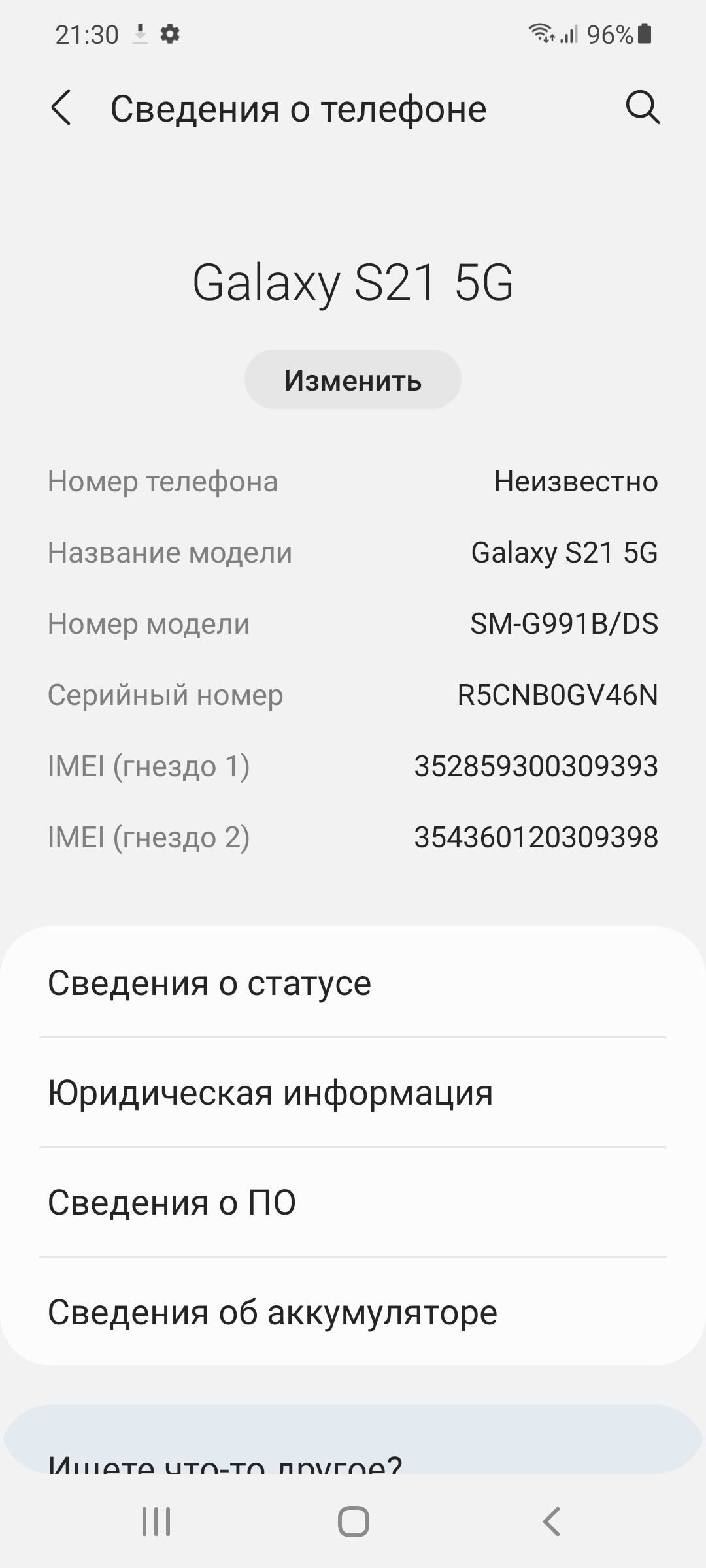Image resolution: width=706 pixels, height=1568 pixels.
Task: Open Сведения о ПО
Action: (352, 1202)
